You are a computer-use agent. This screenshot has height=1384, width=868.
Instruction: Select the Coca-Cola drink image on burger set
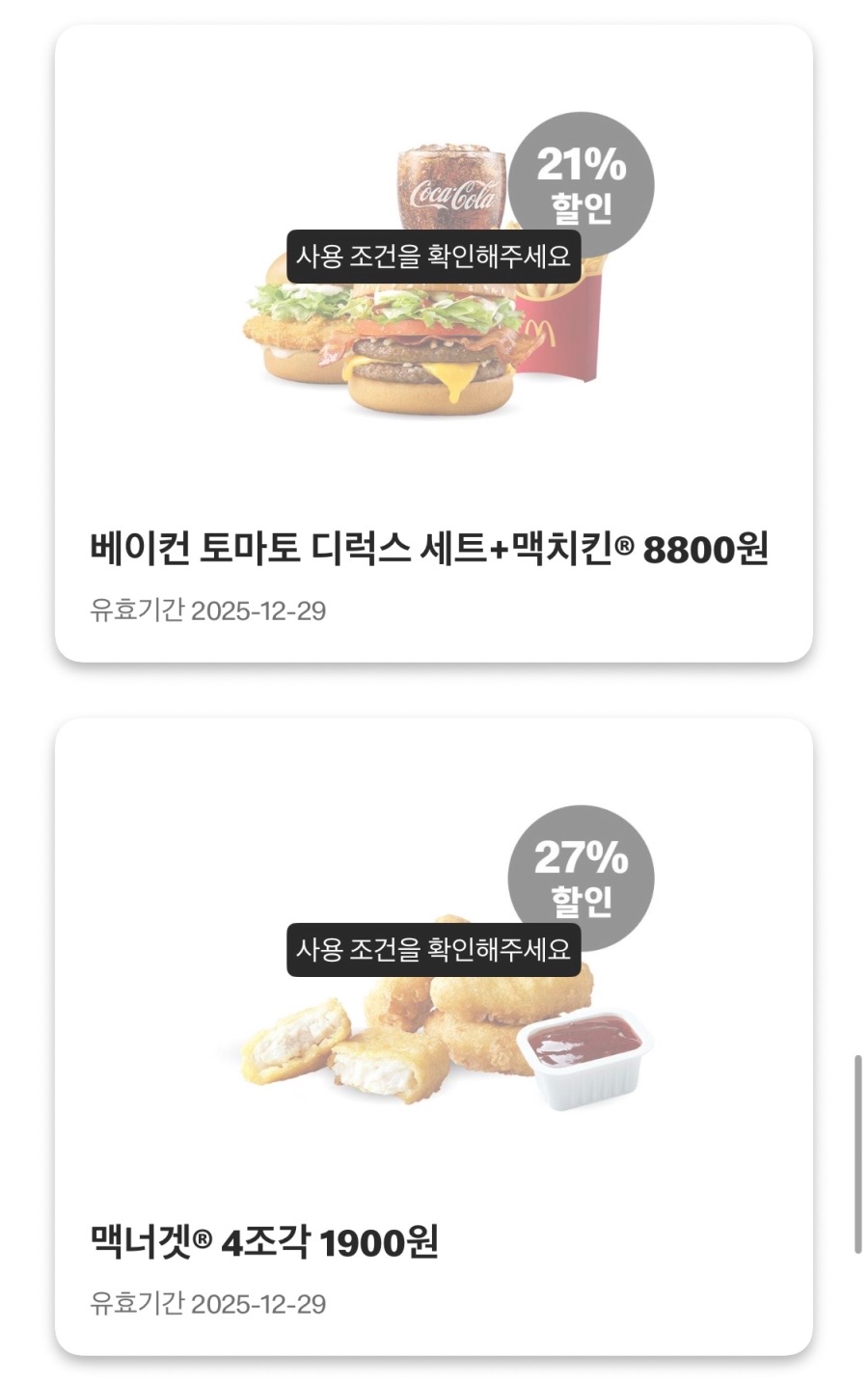pyautogui.click(x=453, y=188)
